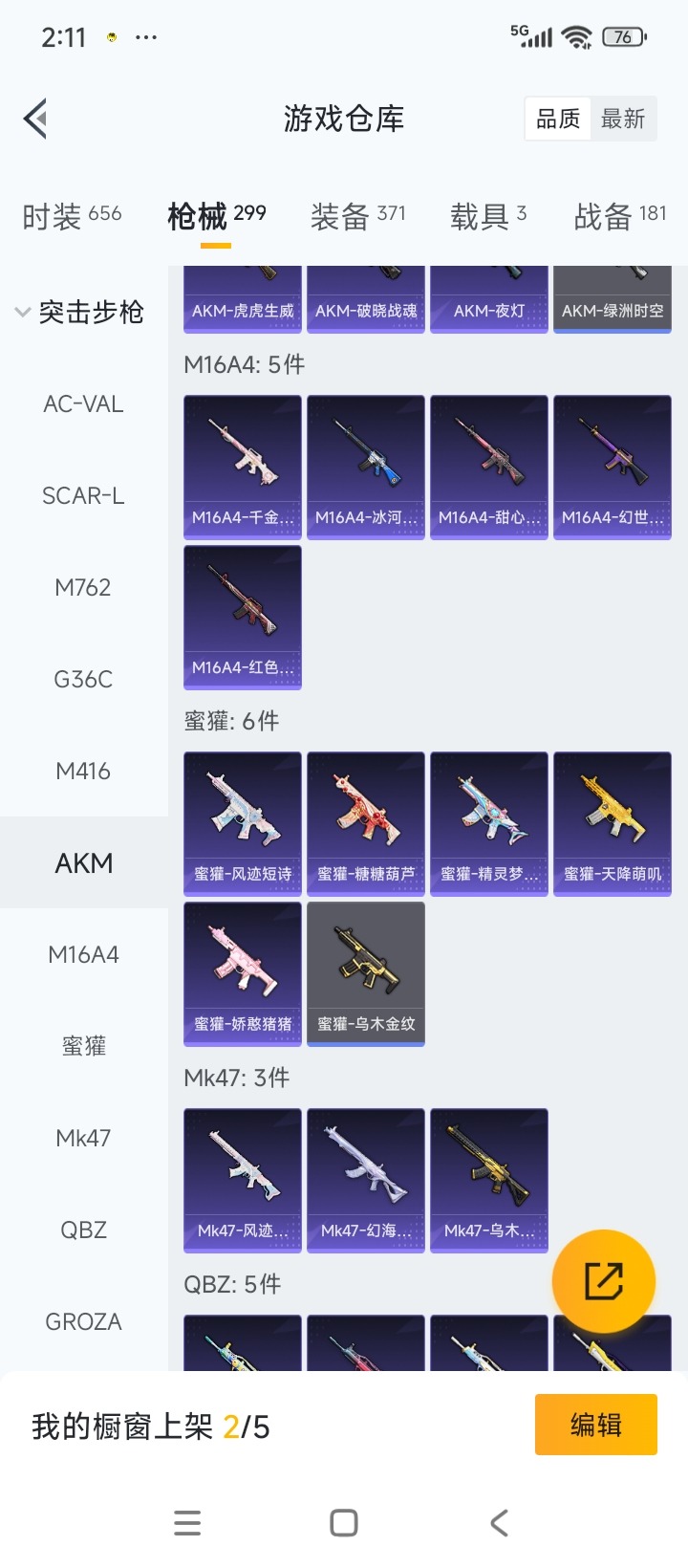
Task: Tap the 编辑 button to edit showcase
Action: pos(595,1424)
